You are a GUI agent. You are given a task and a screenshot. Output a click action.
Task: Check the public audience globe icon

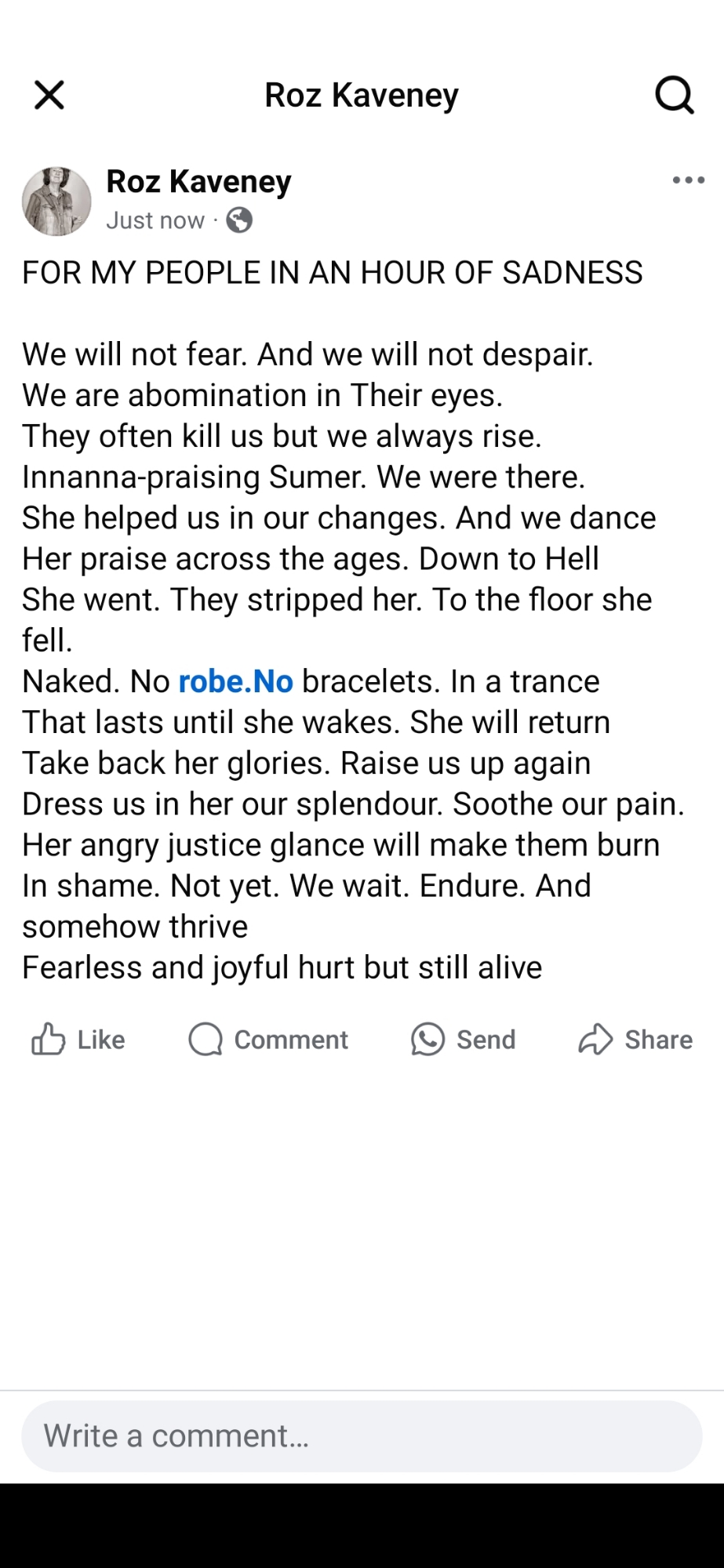coord(239,221)
